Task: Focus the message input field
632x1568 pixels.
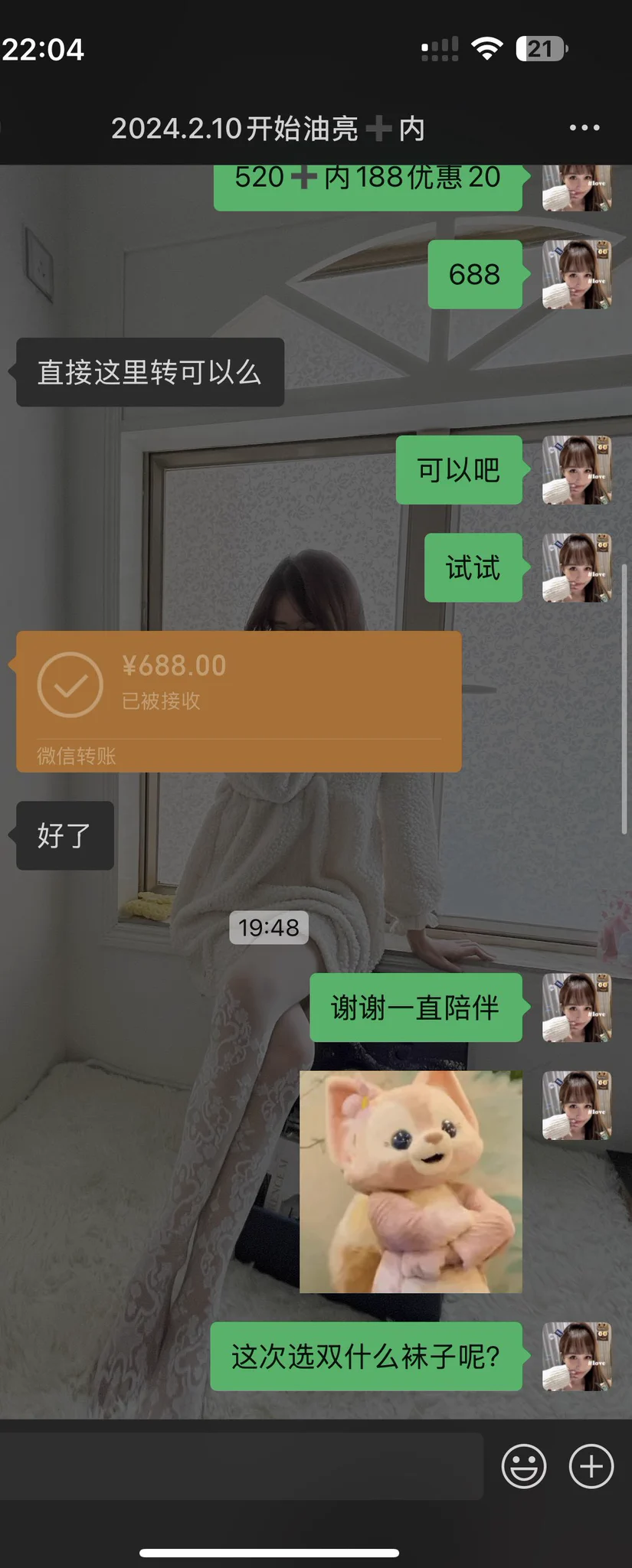Action: tap(241, 1466)
